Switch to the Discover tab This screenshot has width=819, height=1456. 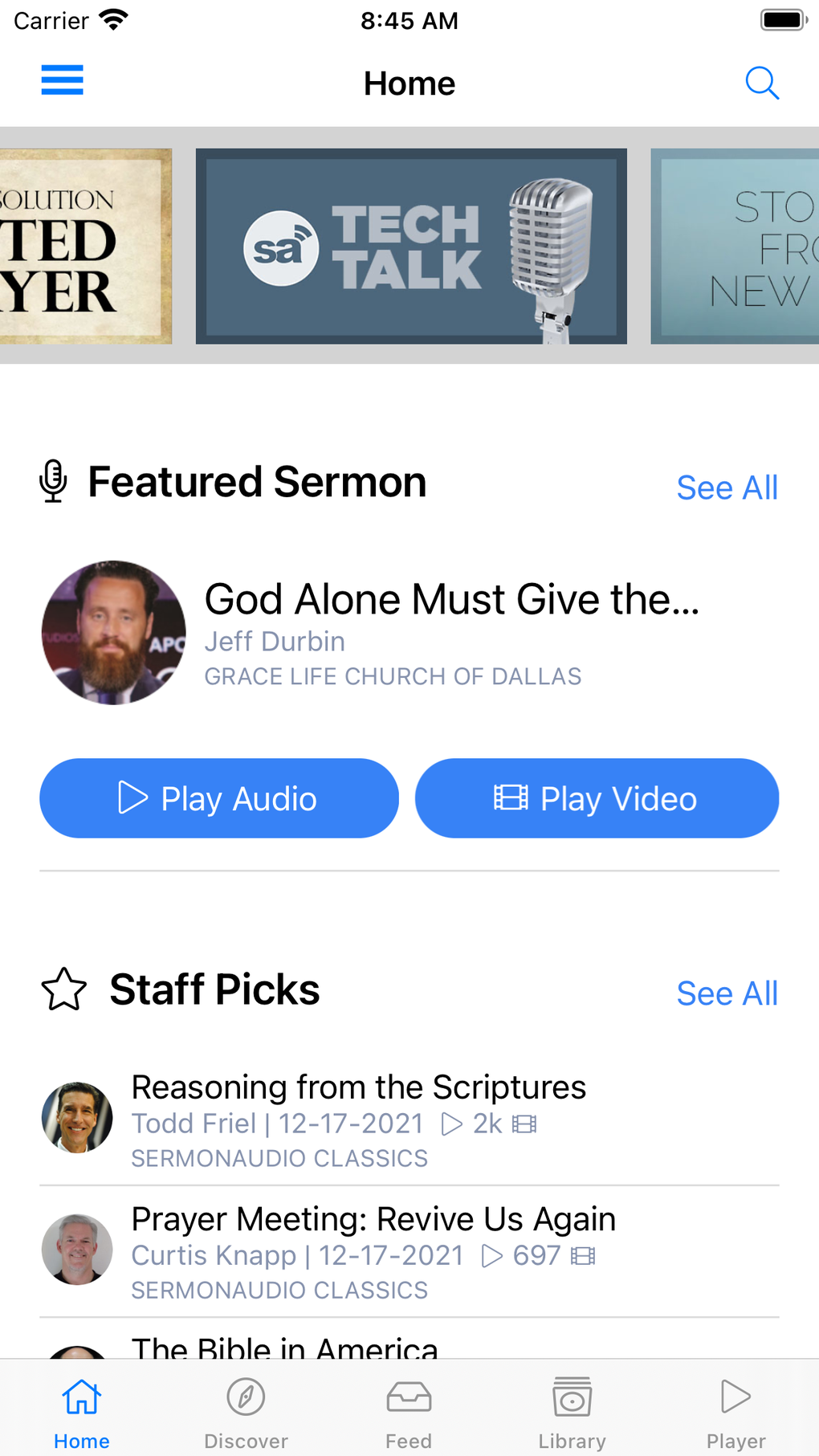point(246,1412)
